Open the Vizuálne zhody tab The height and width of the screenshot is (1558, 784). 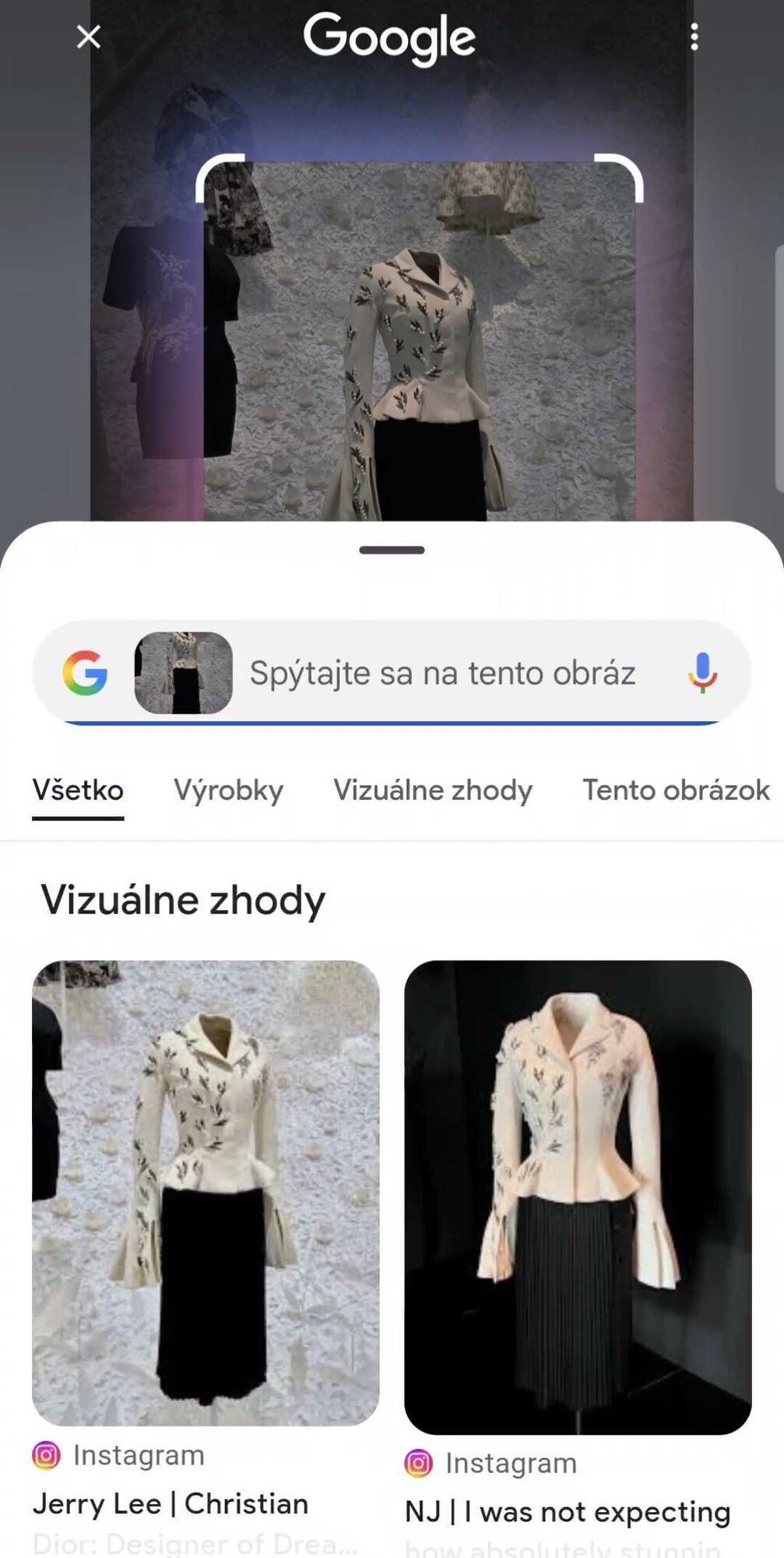433,790
